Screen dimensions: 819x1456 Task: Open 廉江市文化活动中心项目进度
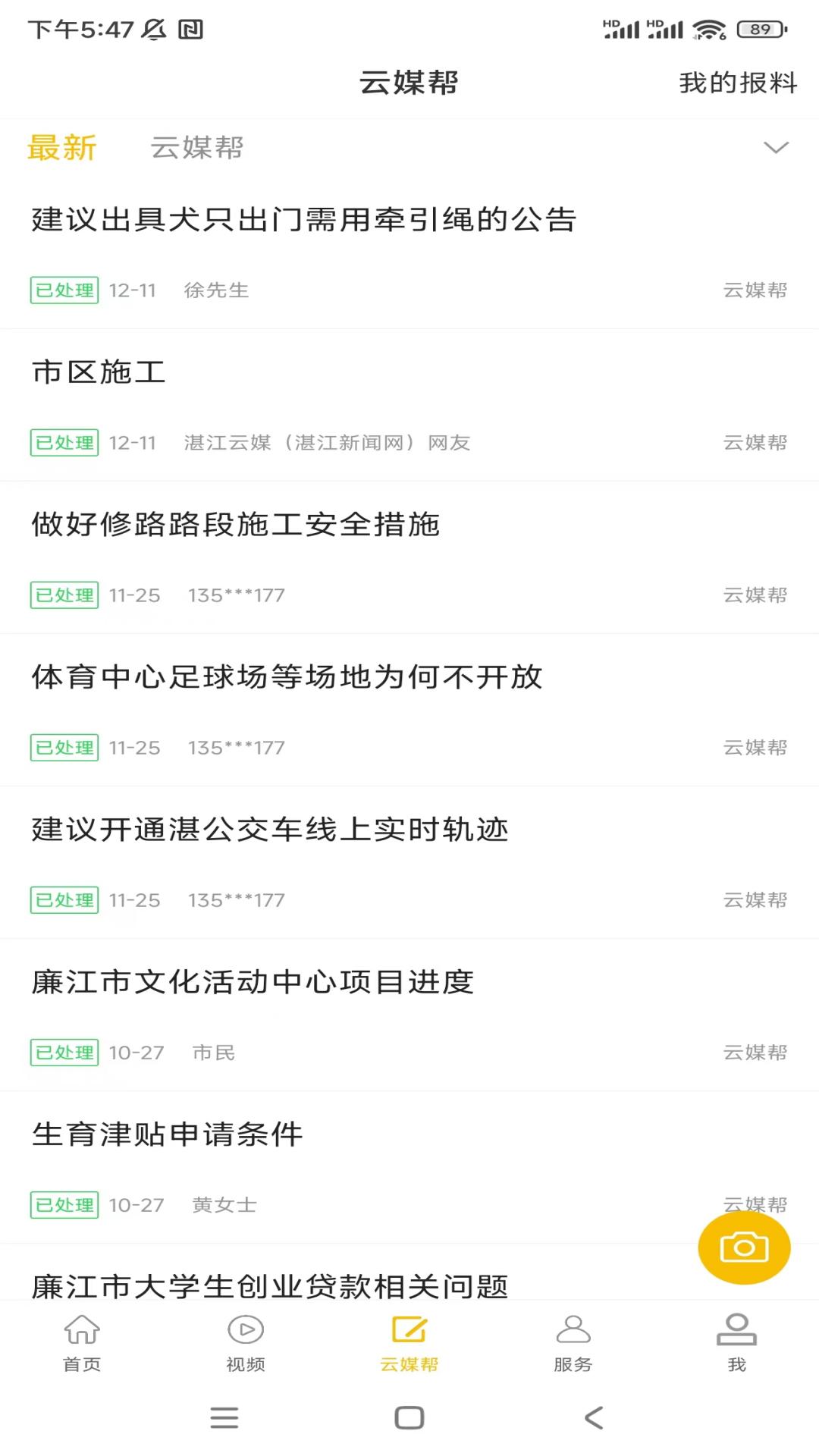click(x=253, y=982)
